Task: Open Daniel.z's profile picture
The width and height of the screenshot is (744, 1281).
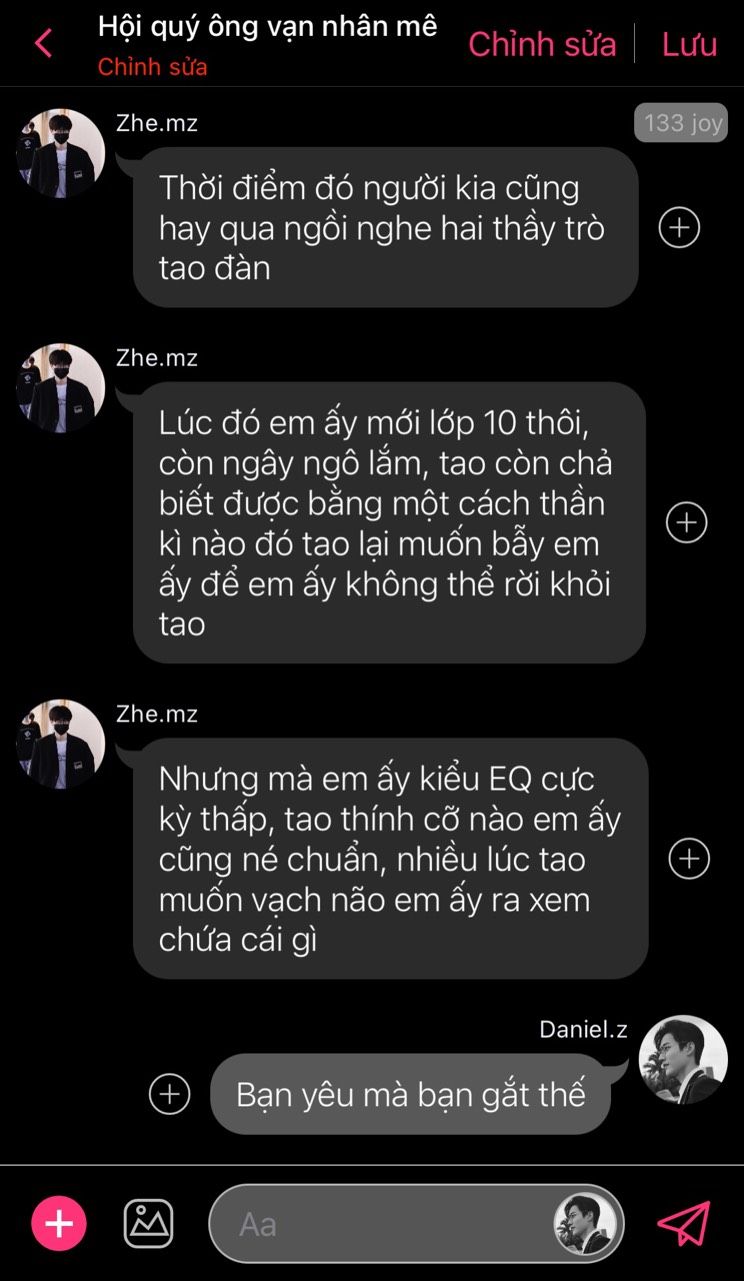Action: pyautogui.click(x=683, y=1060)
